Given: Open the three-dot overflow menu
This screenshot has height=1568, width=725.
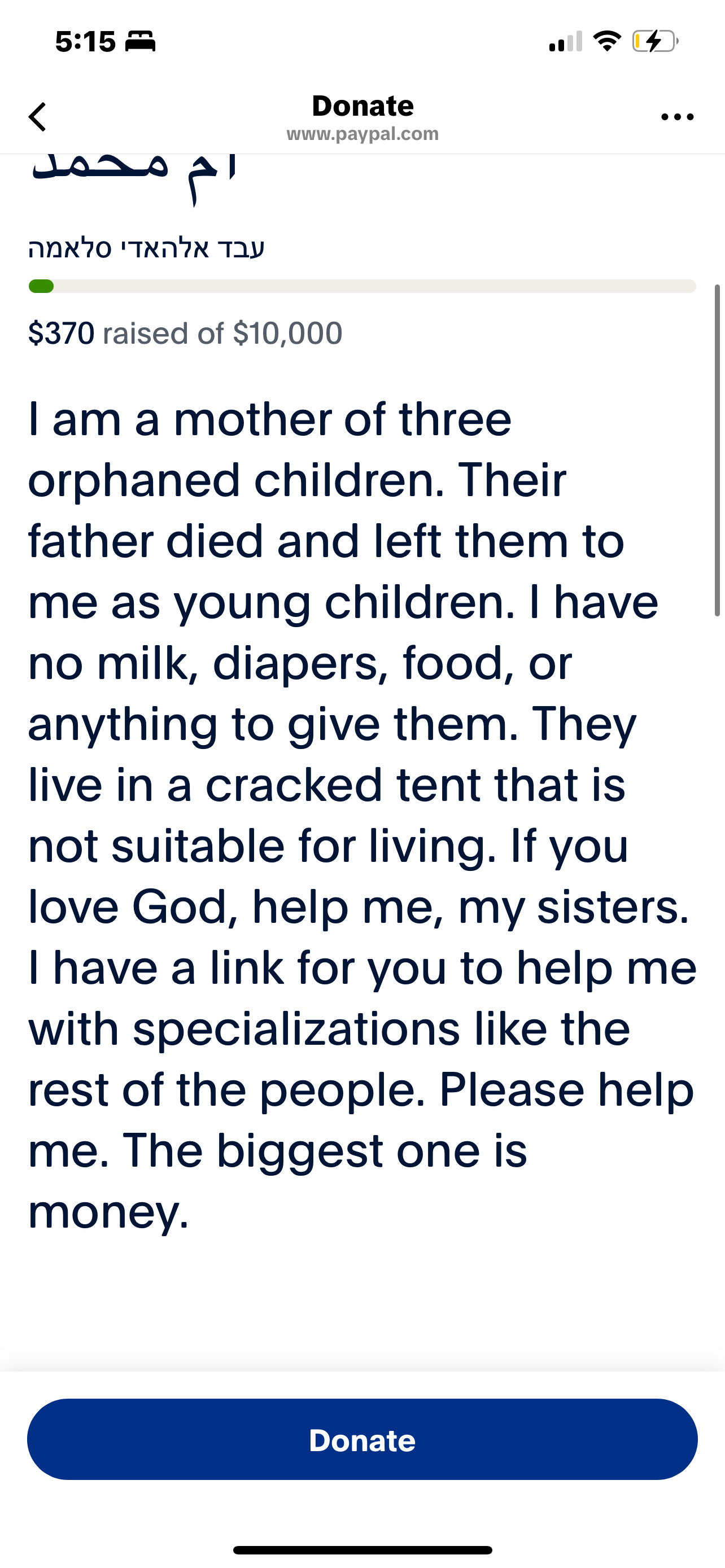Looking at the screenshot, I should coord(677,117).
